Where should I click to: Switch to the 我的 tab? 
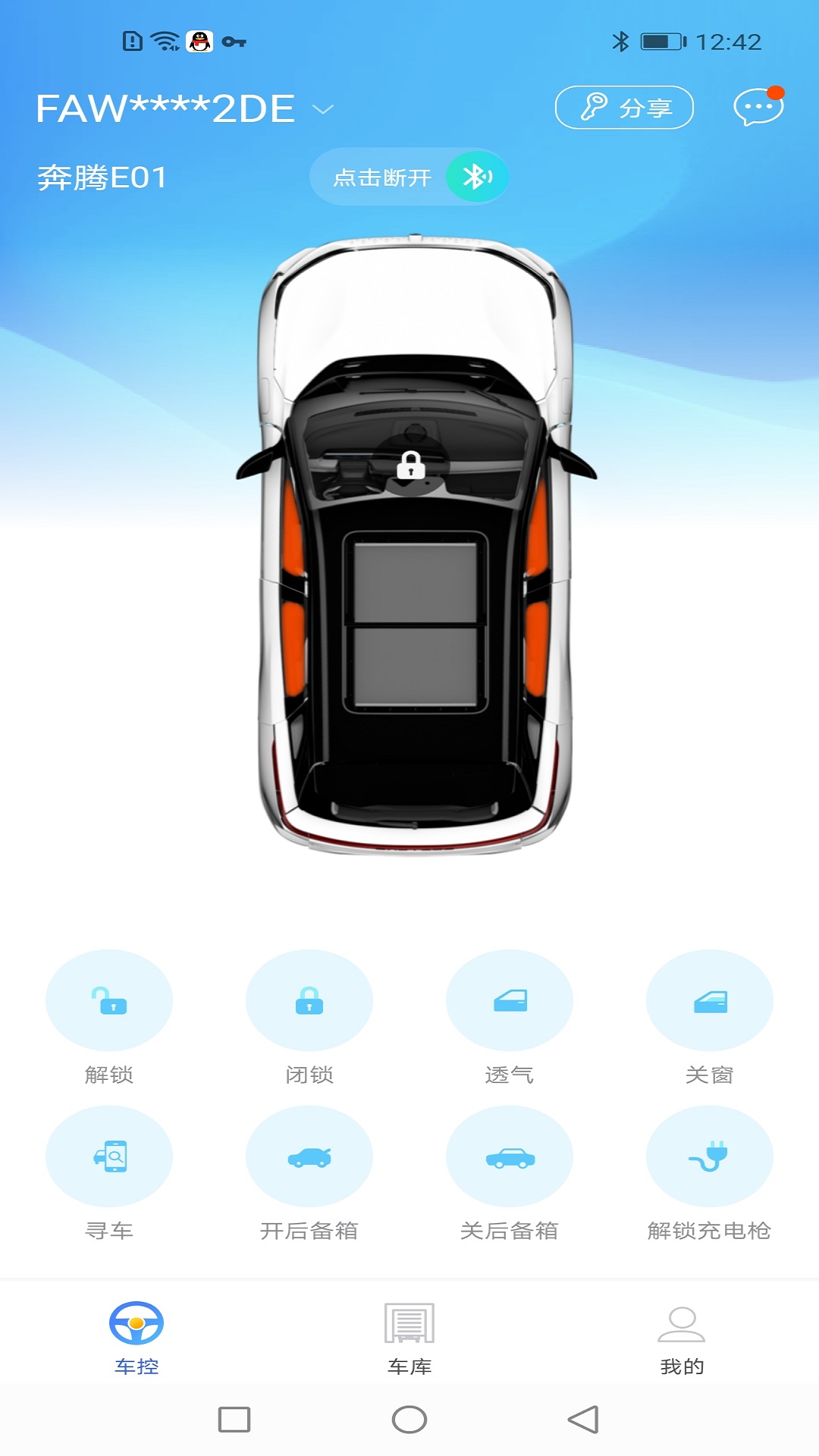682,1339
